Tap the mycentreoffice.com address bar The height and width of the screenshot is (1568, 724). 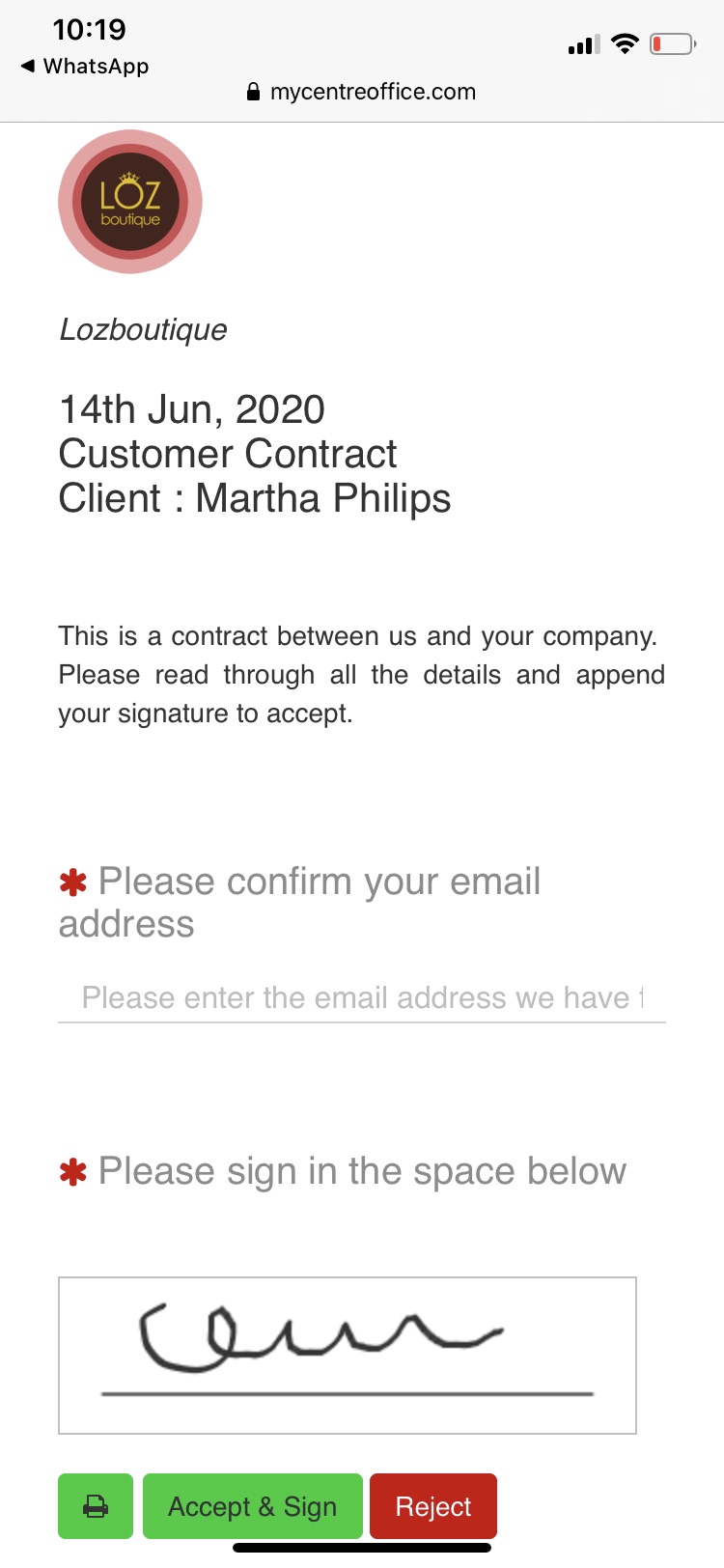click(x=362, y=92)
